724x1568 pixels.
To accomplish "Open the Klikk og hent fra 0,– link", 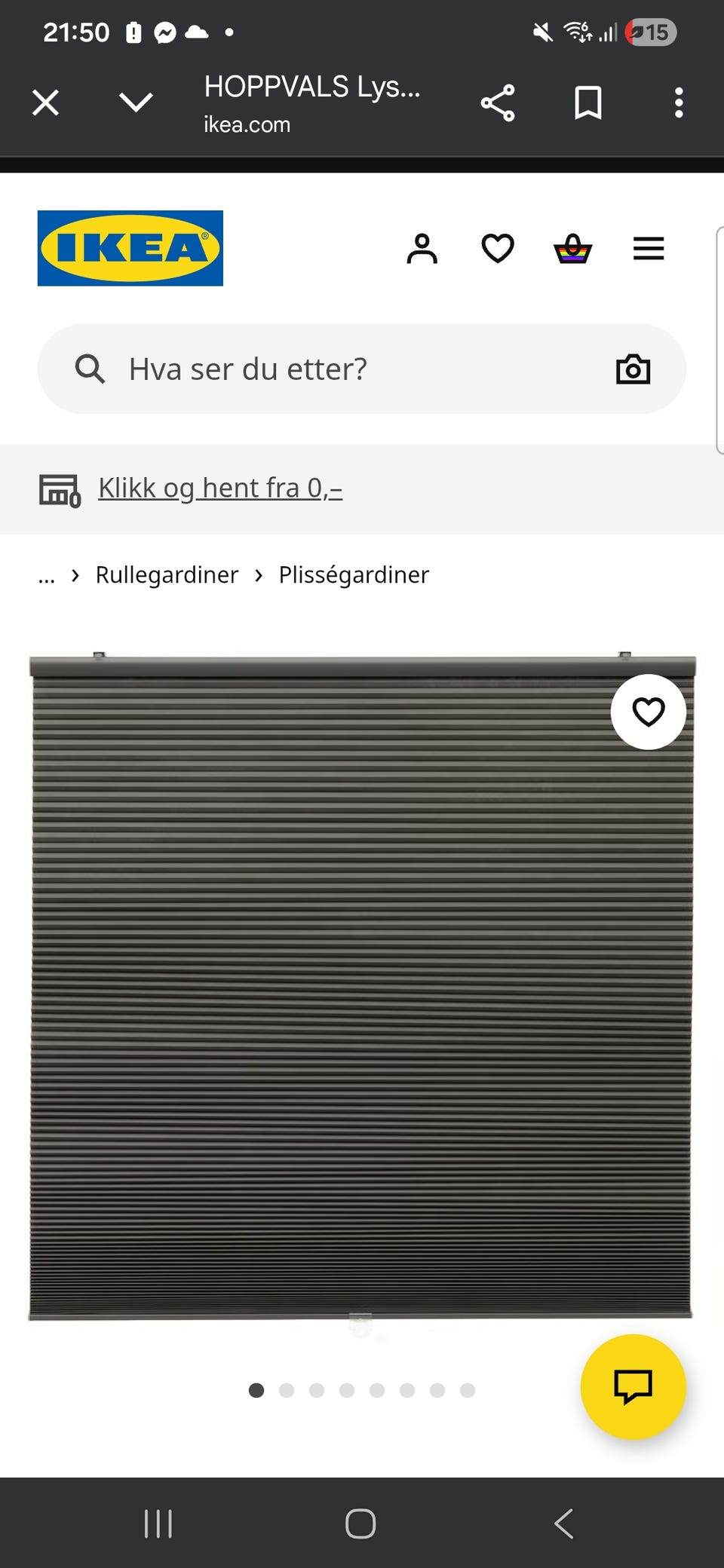I will 219,488.
